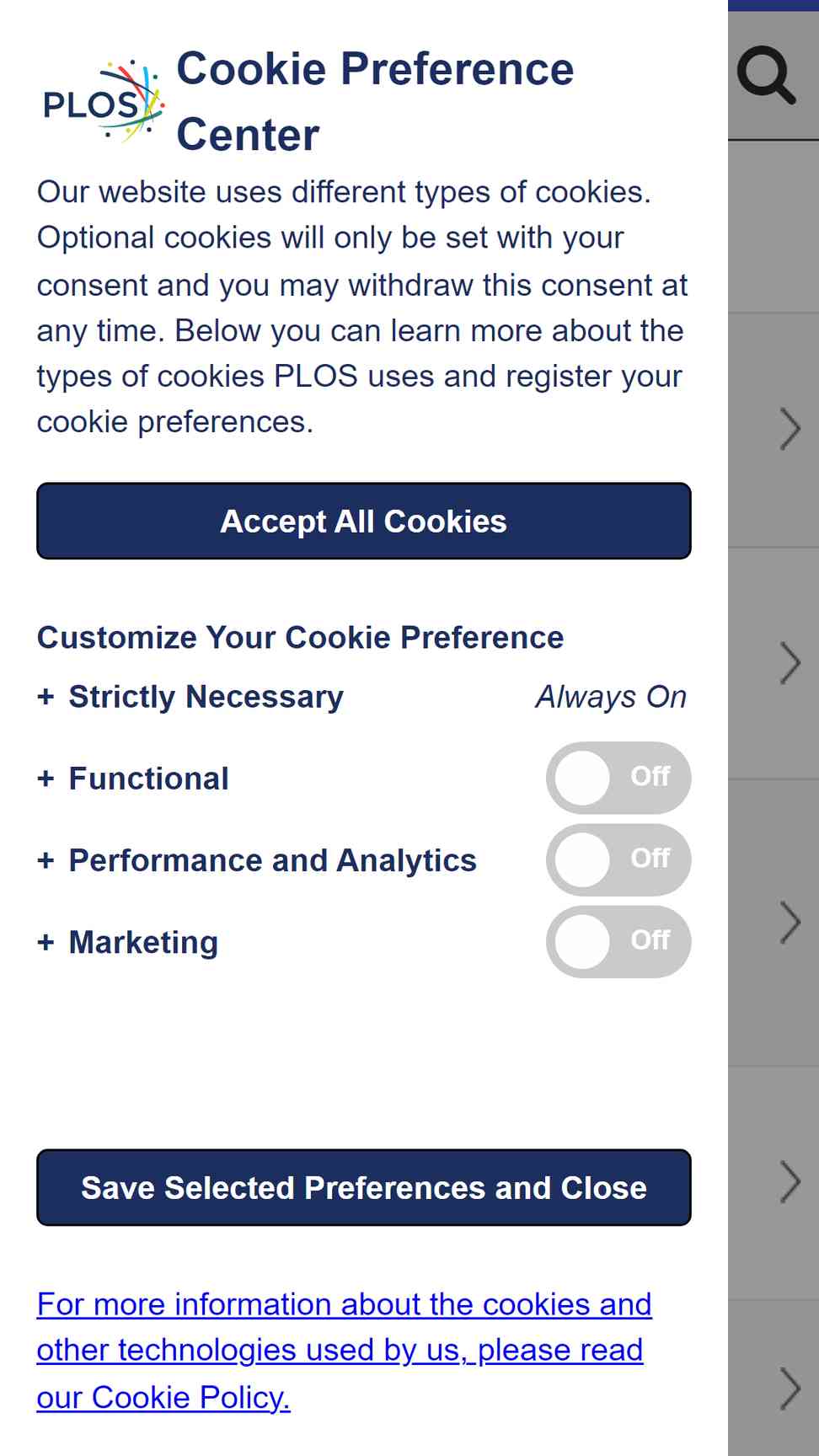Save selected preferences and close
The width and height of the screenshot is (819, 1456).
click(364, 1187)
